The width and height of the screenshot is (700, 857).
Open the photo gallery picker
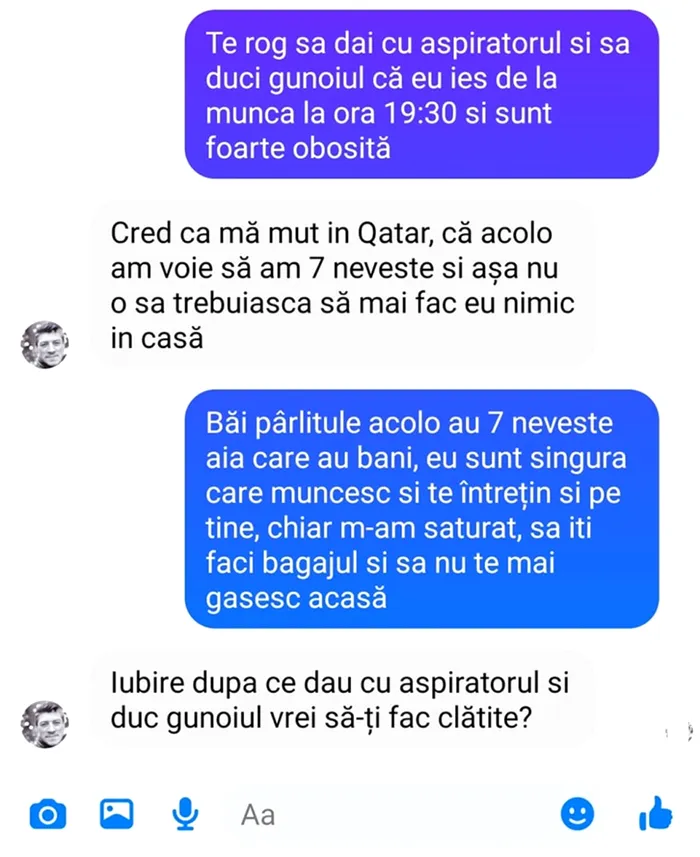pyautogui.click(x=116, y=814)
